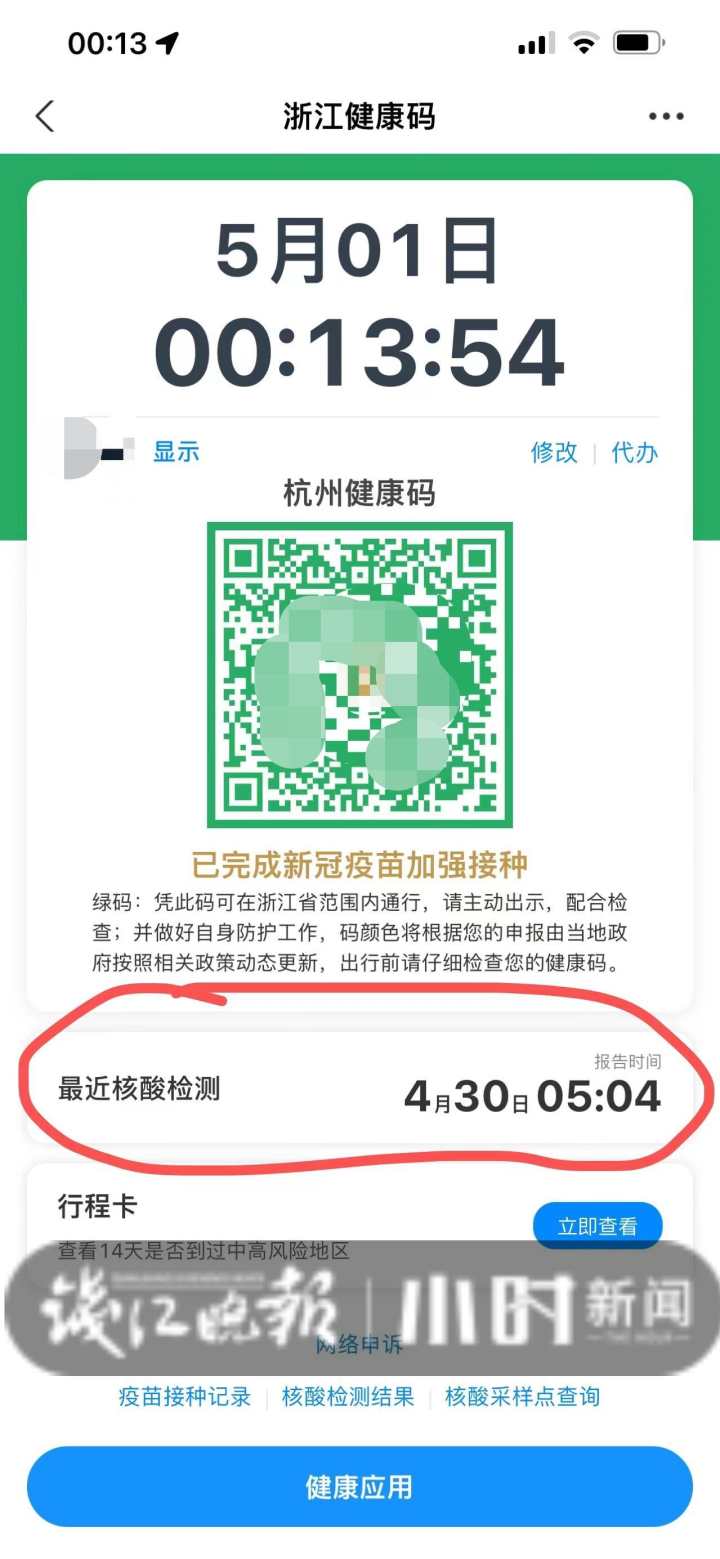Tap 立即查看 for the travel card
Image resolution: width=720 pixels, height=1559 pixels.
pos(597,1226)
